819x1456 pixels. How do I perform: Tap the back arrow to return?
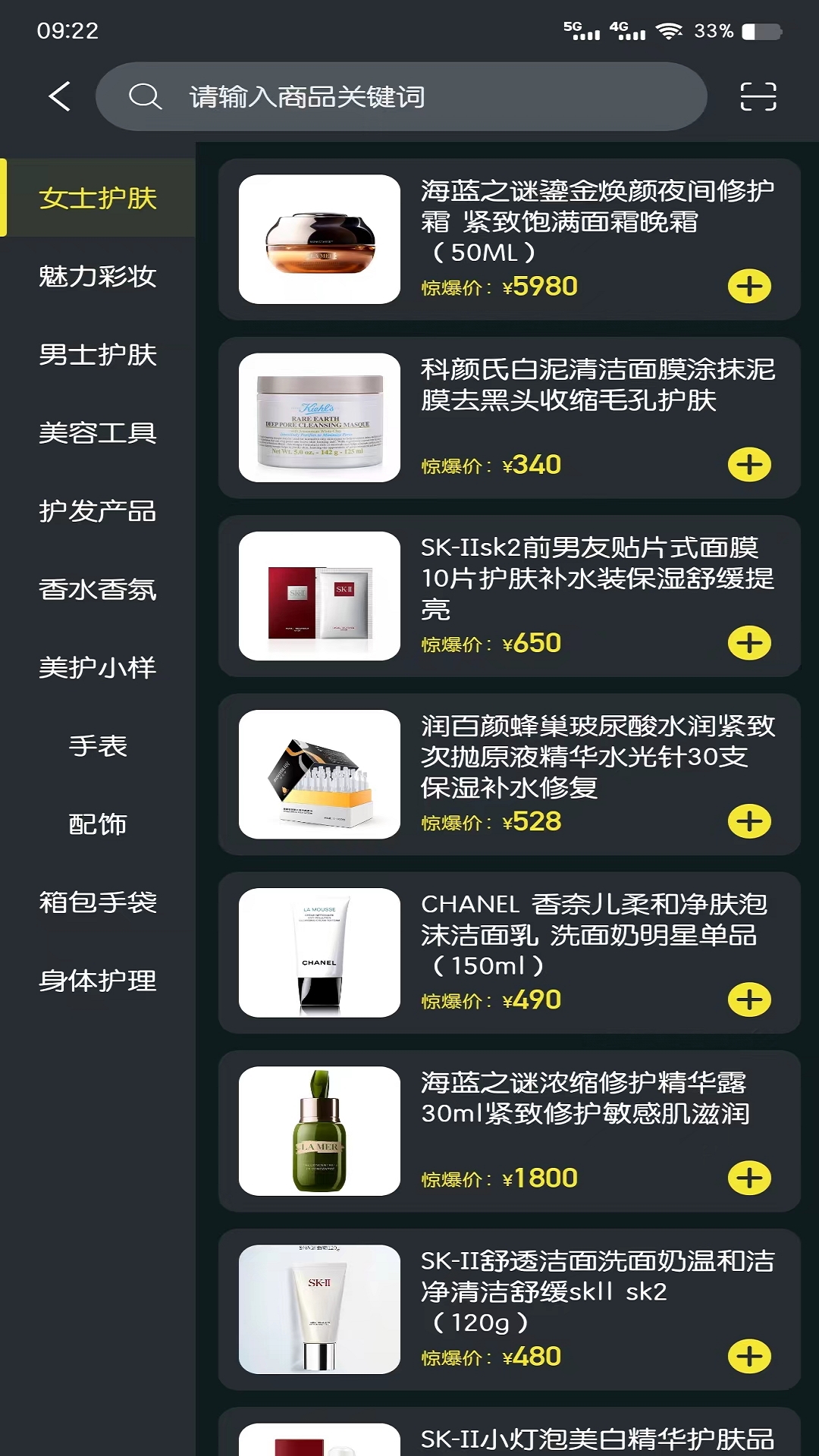point(59,96)
